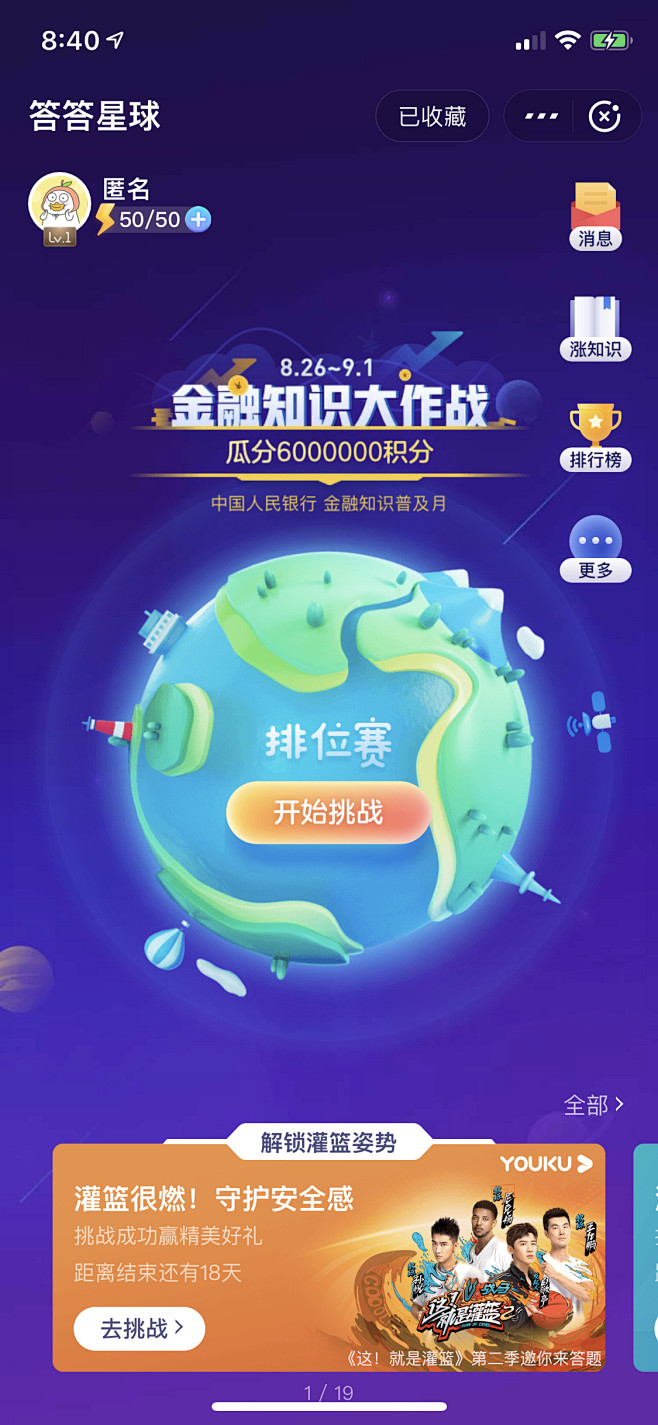Open the three-dot more options menu
658x1425 pixels.
click(x=541, y=116)
